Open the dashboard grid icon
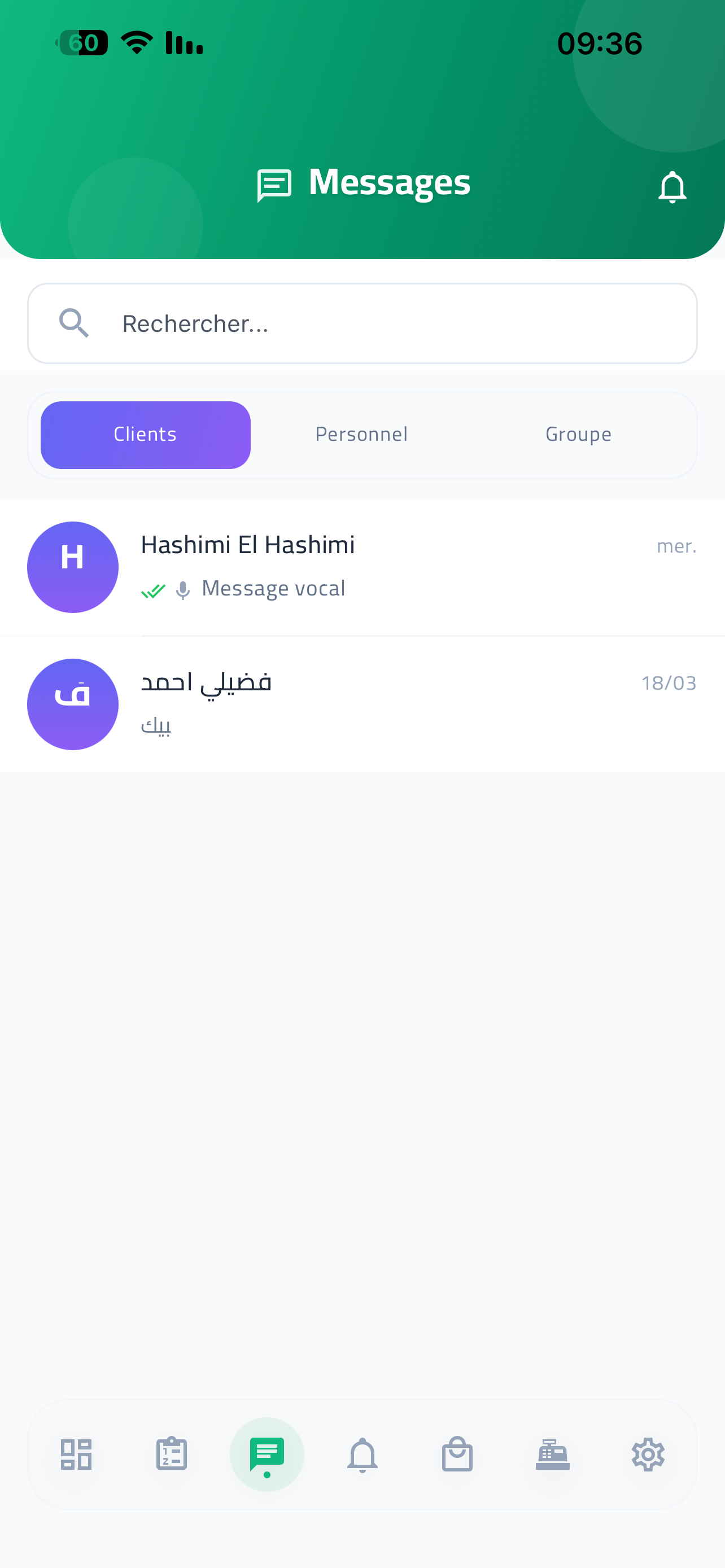Viewport: 725px width, 1568px height. pos(77,1455)
